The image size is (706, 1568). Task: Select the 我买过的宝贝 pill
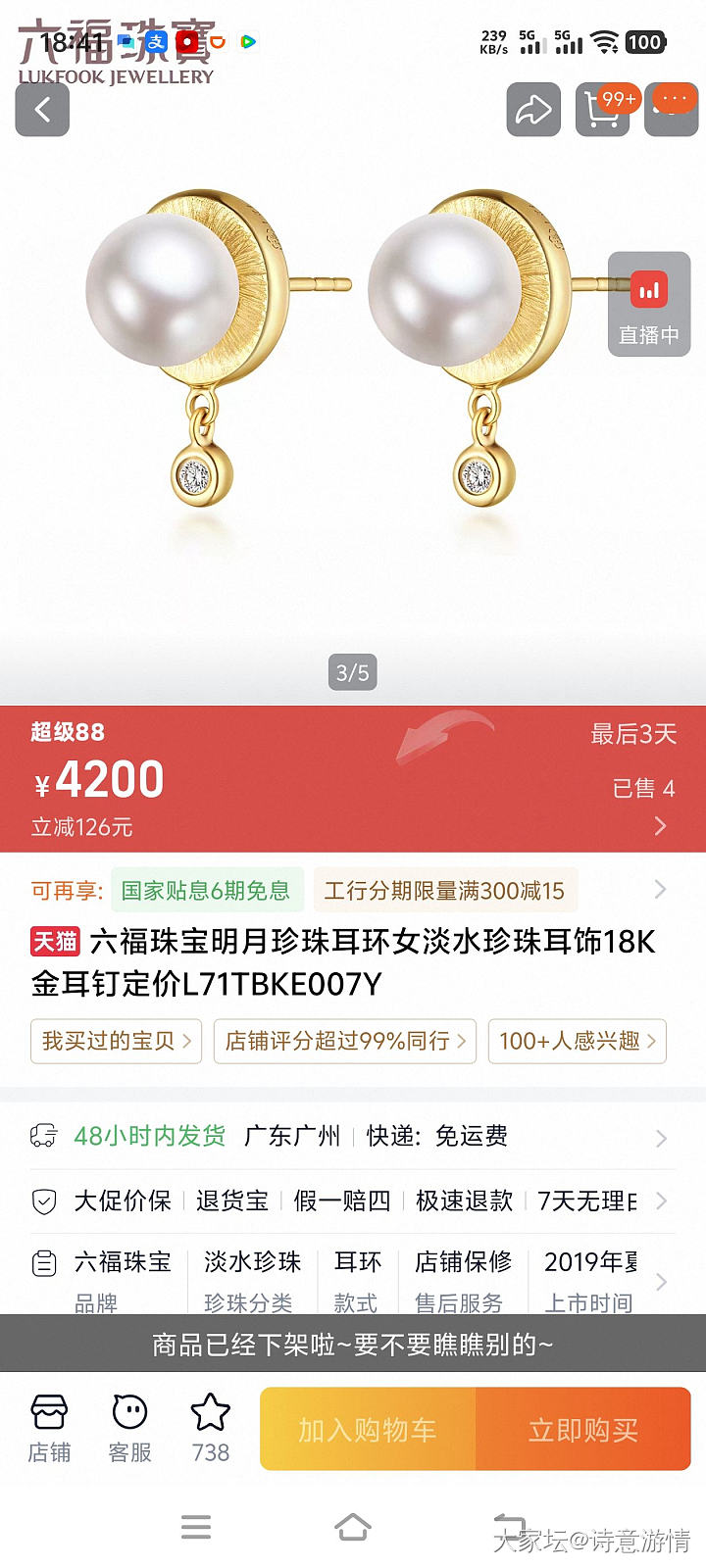[x=115, y=1042]
